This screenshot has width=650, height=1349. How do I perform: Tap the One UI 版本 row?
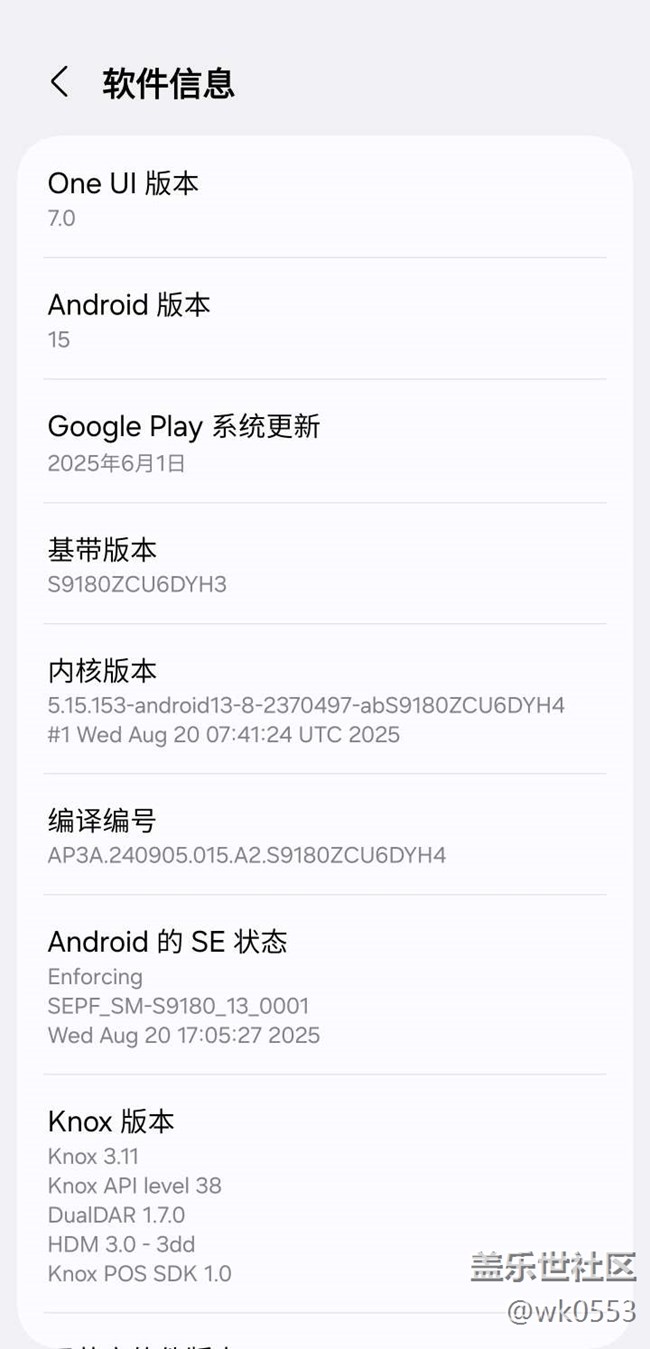pyautogui.click(x=324, y=198)
